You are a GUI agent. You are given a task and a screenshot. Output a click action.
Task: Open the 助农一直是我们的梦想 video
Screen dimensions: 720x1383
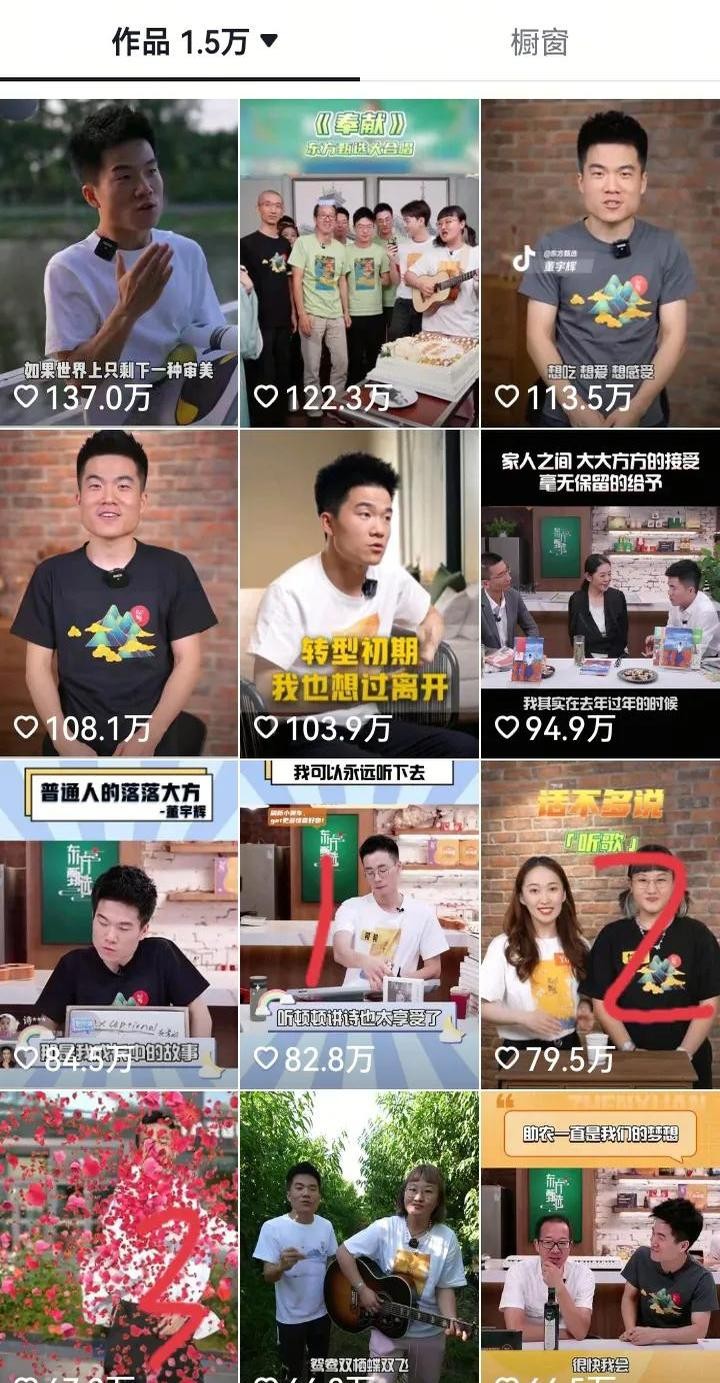601,1237
